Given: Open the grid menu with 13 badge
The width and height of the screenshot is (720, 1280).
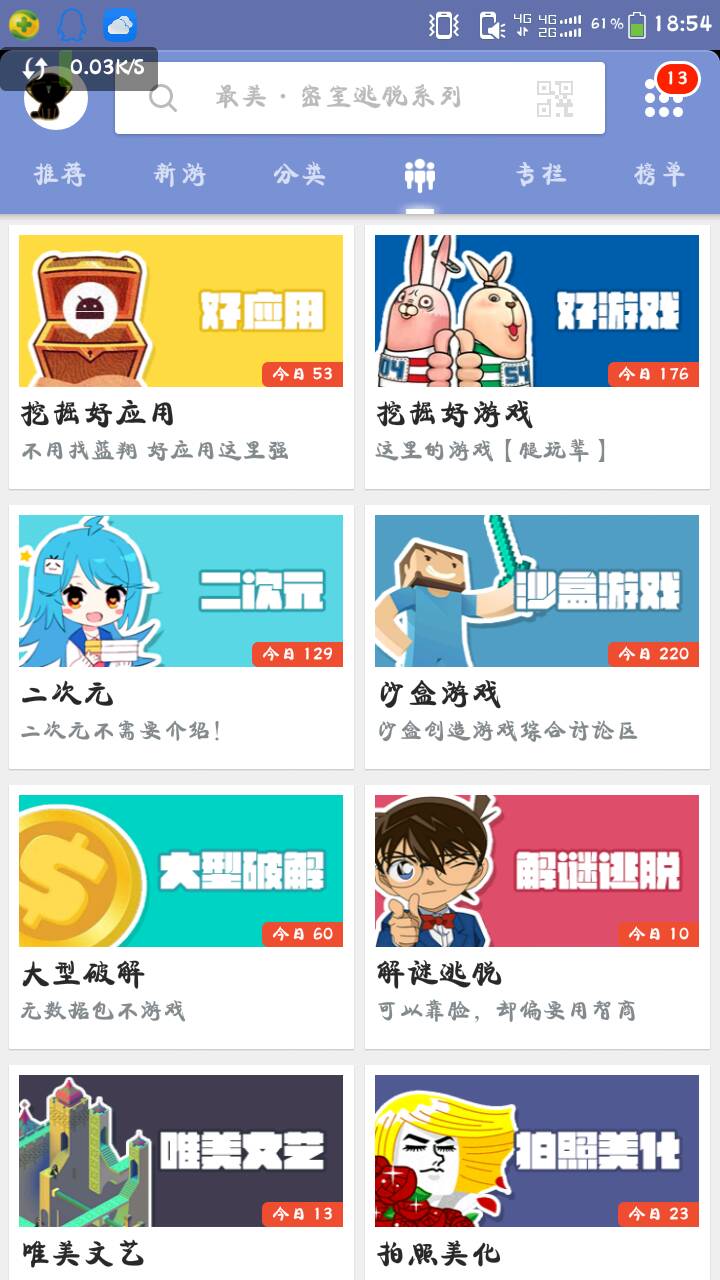Looking at the screenshot, I should [x=664, y=98].
